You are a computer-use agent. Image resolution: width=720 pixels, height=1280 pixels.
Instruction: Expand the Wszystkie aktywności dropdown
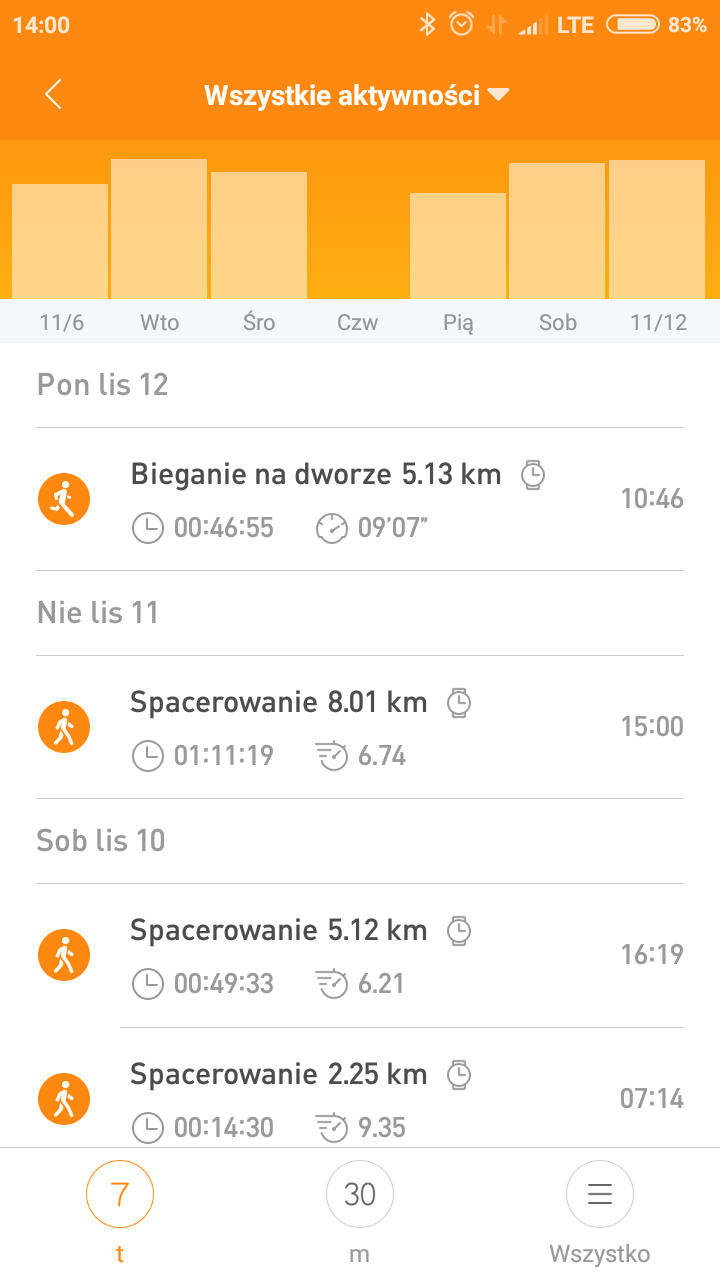tap(357, 95)
